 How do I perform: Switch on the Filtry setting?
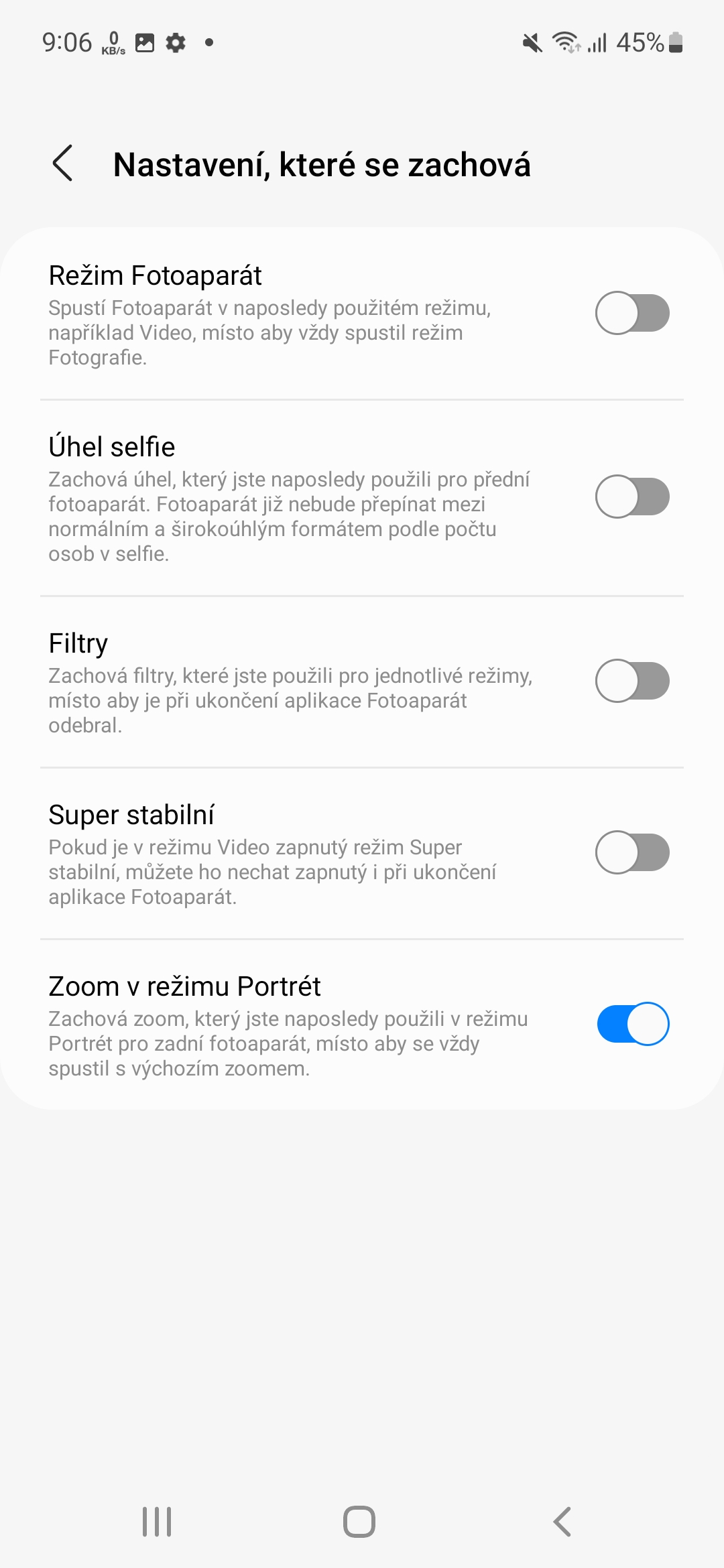(x=632, y=681)
